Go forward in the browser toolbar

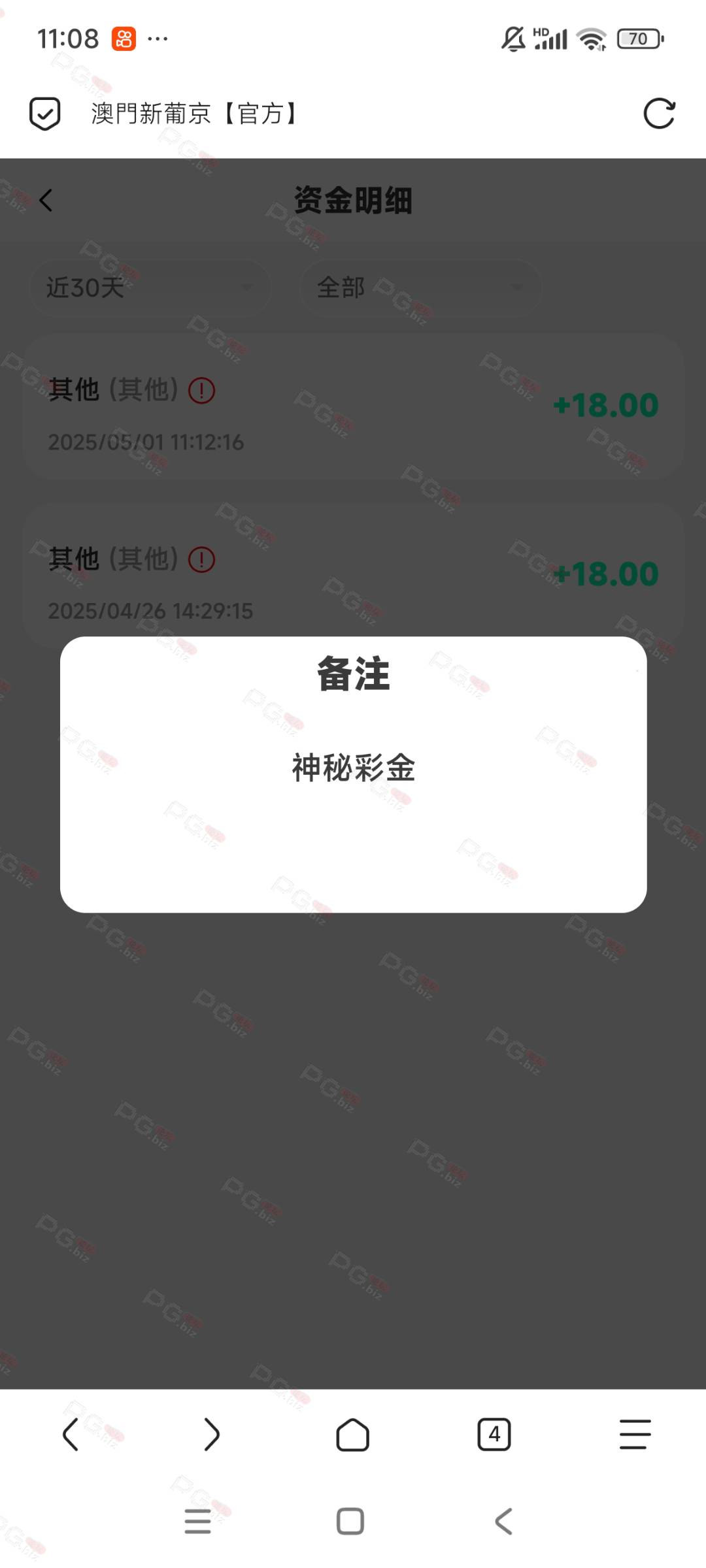pos(212,1435)
